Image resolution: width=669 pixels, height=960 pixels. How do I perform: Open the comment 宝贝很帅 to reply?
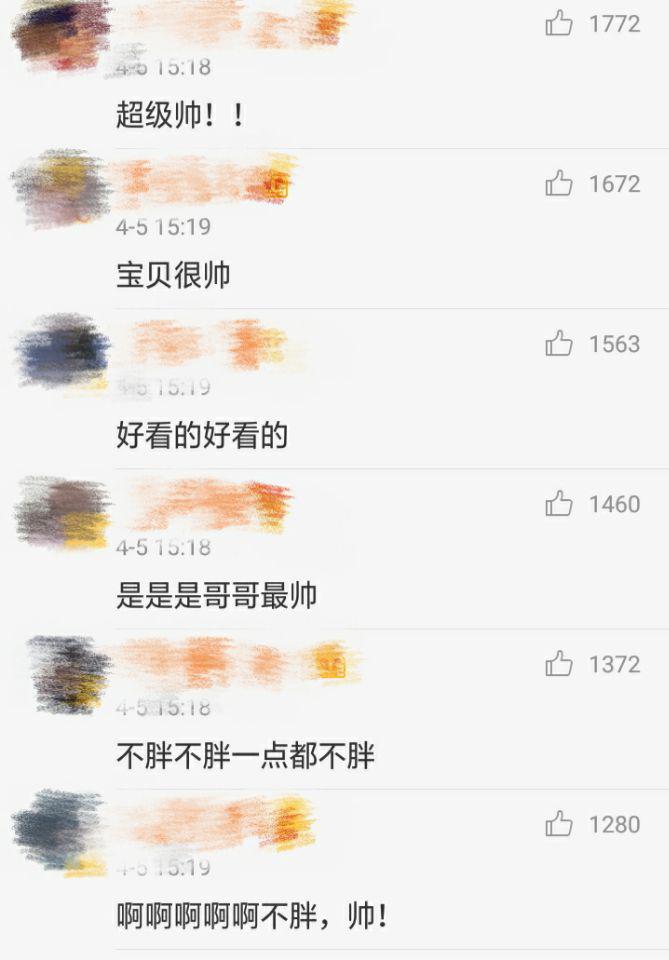[x=173, y=276]
